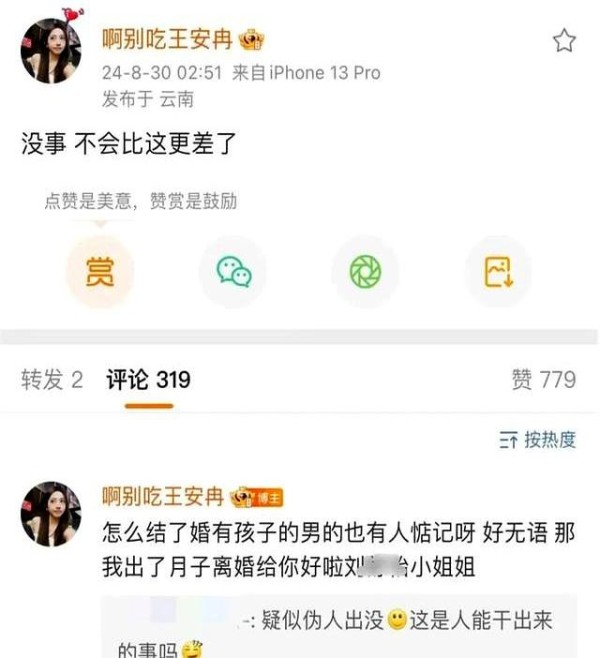Screen dimensions: 600x658
Task: Change comment sorting with 按热度
Action: pos(537,439)
